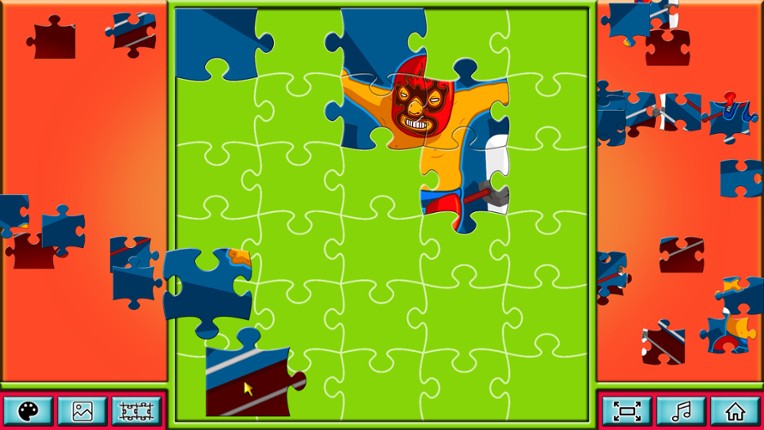This screenshot has height=430, width=764.
Task: Go to the home menu
Action: coord(735,410)
